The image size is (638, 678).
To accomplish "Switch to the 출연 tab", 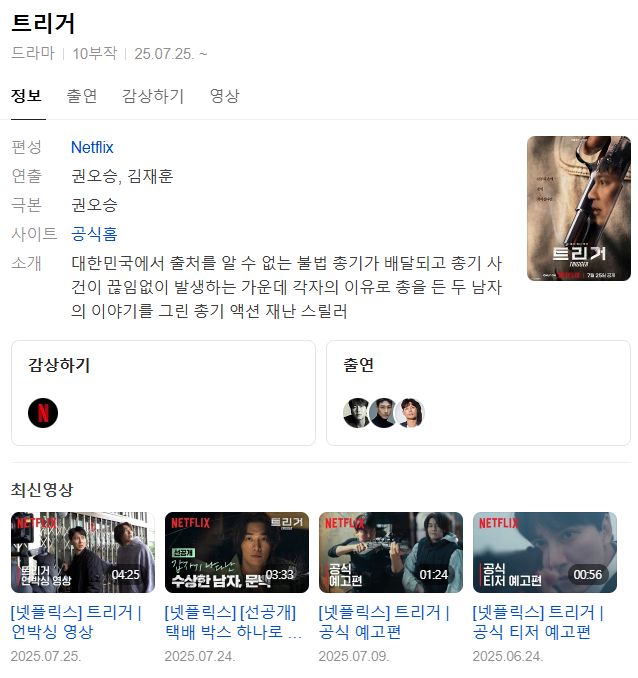I will click(82, 96).
